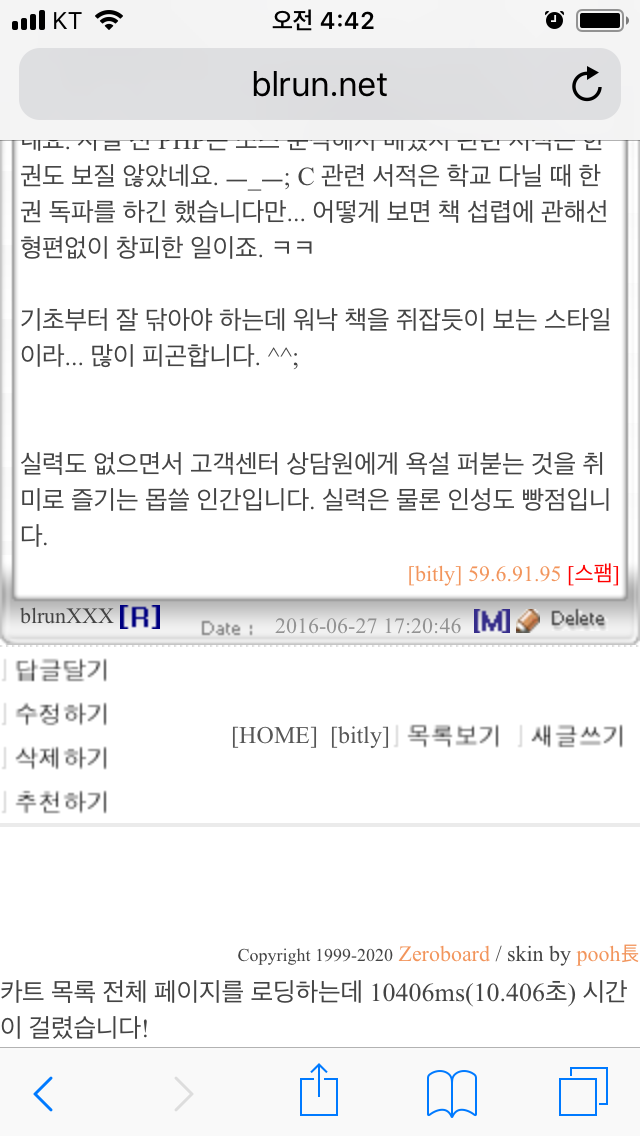The image size is (640, 1136).
Task: Mark the comment as 스팸
Action: [594, 575]
